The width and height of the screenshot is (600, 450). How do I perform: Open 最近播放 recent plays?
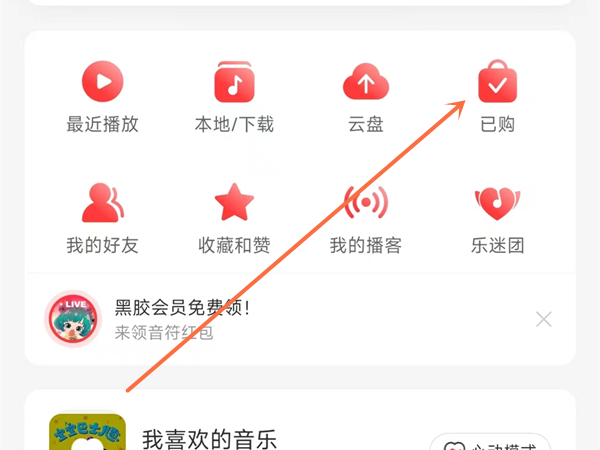pos(102,97)
